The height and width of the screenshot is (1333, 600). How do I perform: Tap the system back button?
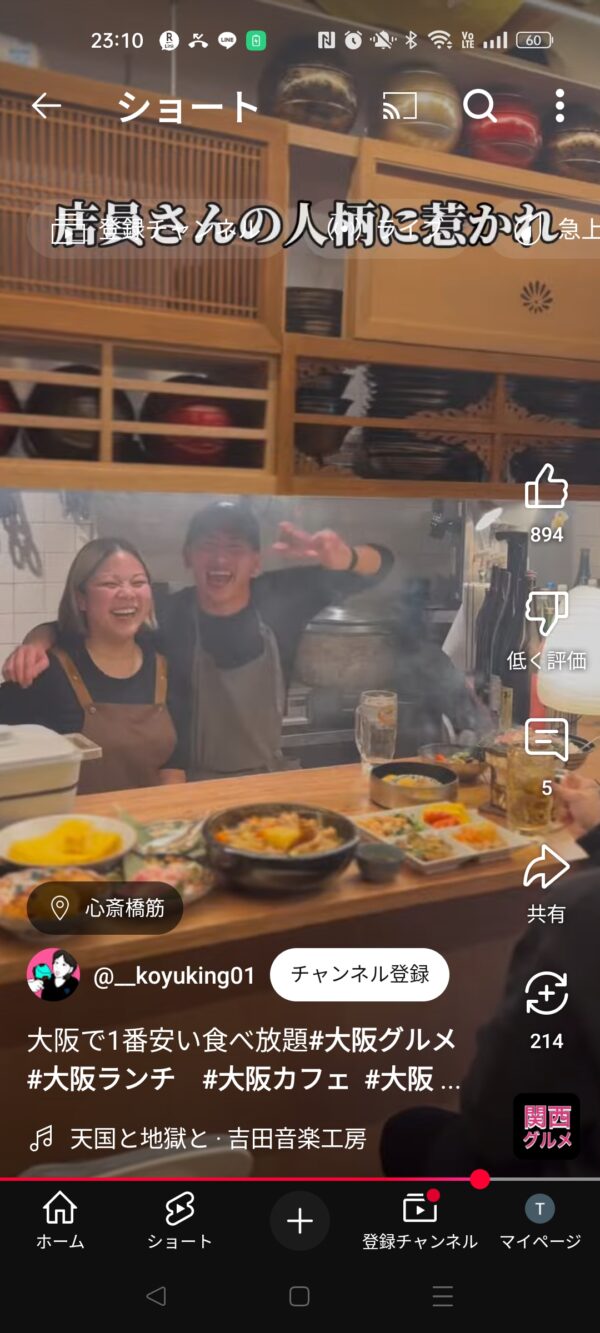156,1296
